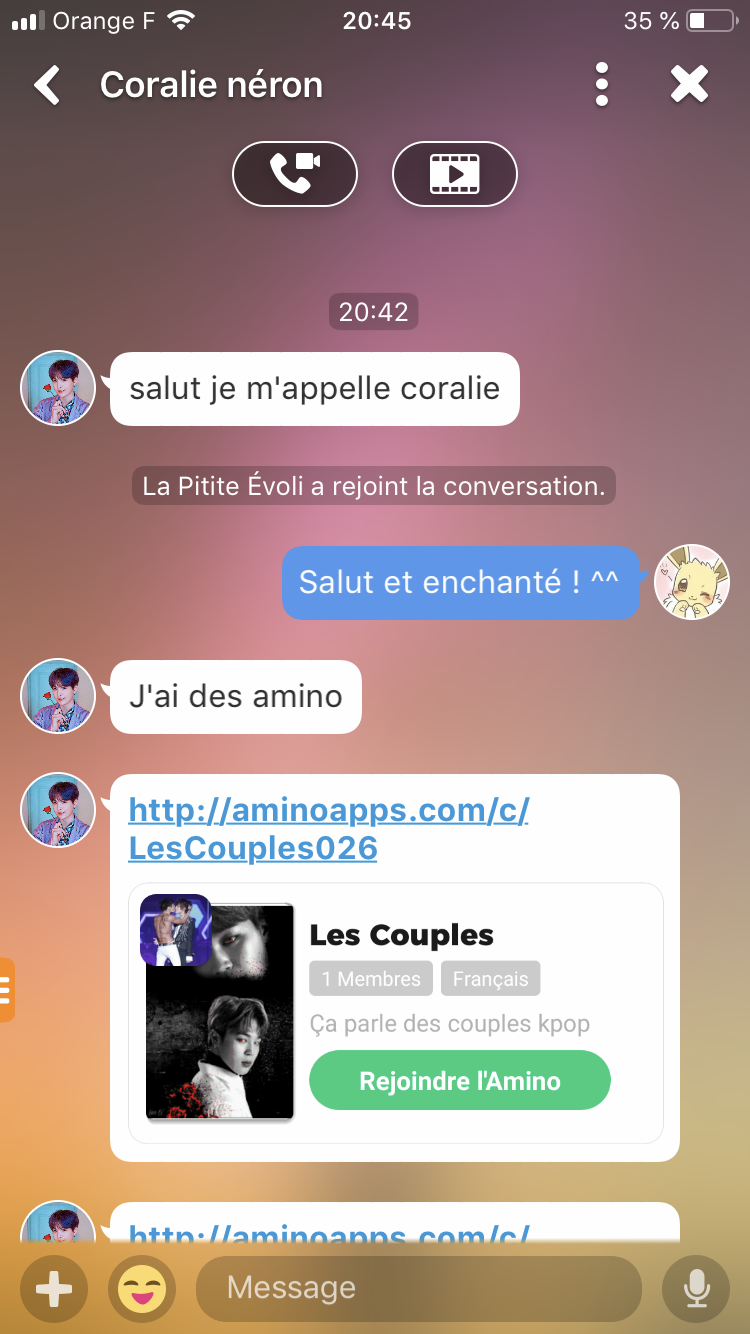Go back from the Coralie néron chat
Screen dimensions: 750x1334
click(47, 86)
